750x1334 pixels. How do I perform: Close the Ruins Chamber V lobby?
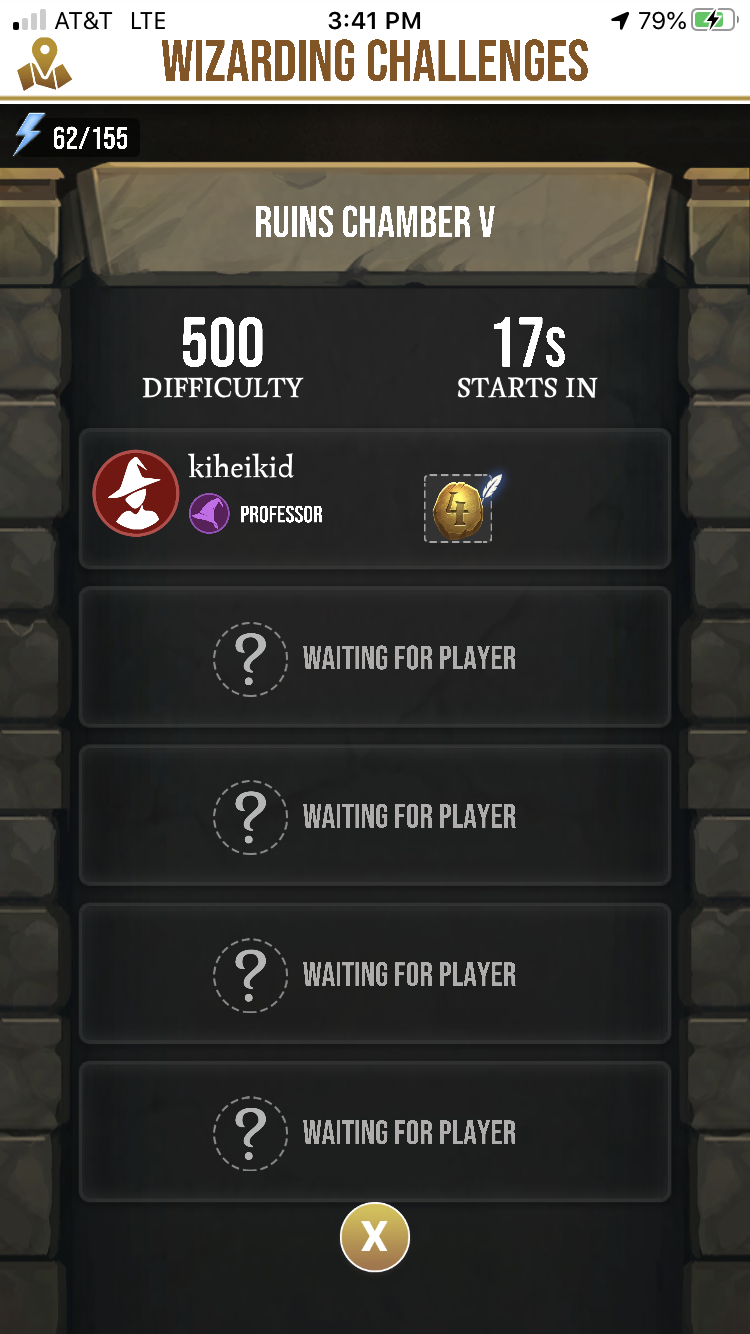click(374, 1237)
